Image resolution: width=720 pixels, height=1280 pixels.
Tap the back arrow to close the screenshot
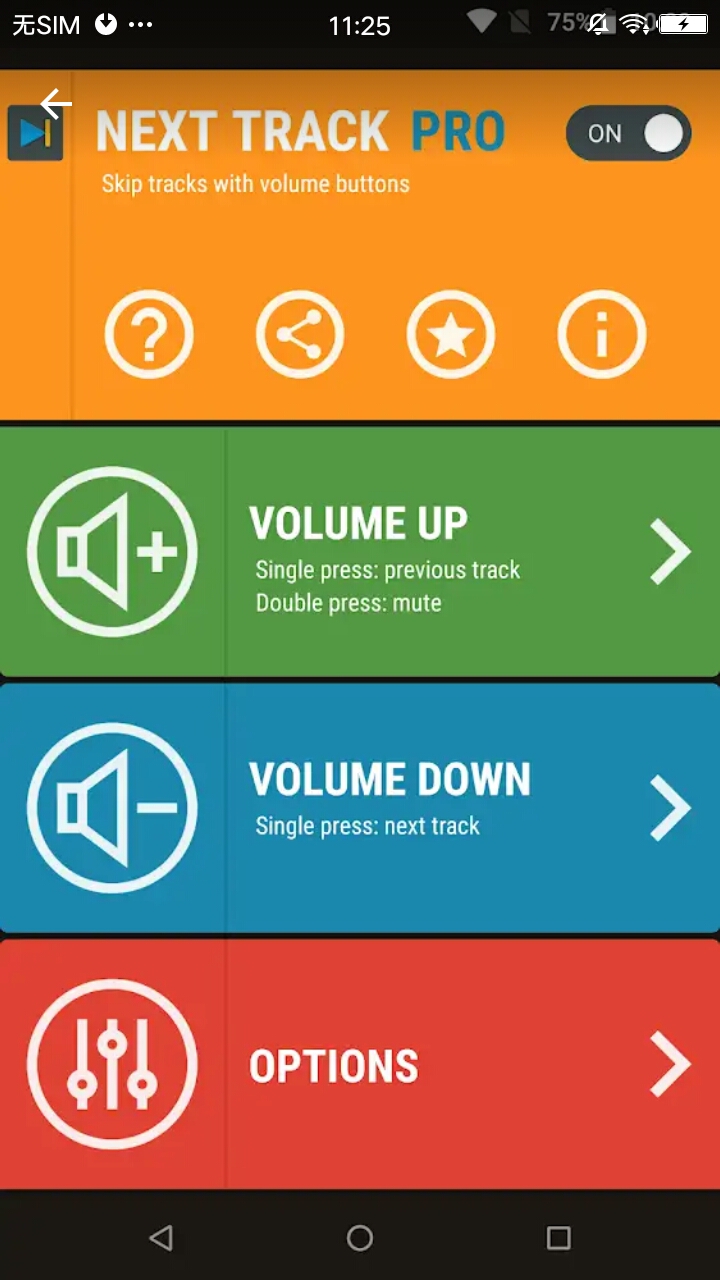[56, 103]
